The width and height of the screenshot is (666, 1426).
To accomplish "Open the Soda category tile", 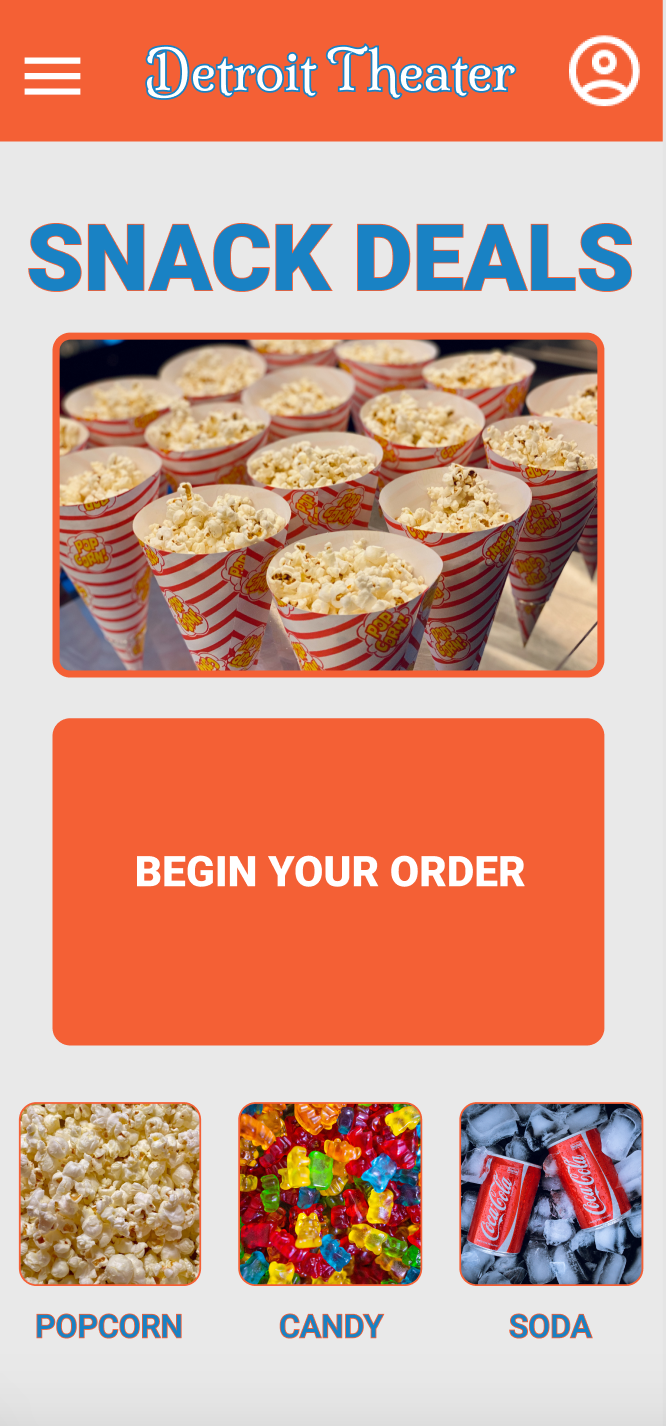I will [x=551, y=1194].
